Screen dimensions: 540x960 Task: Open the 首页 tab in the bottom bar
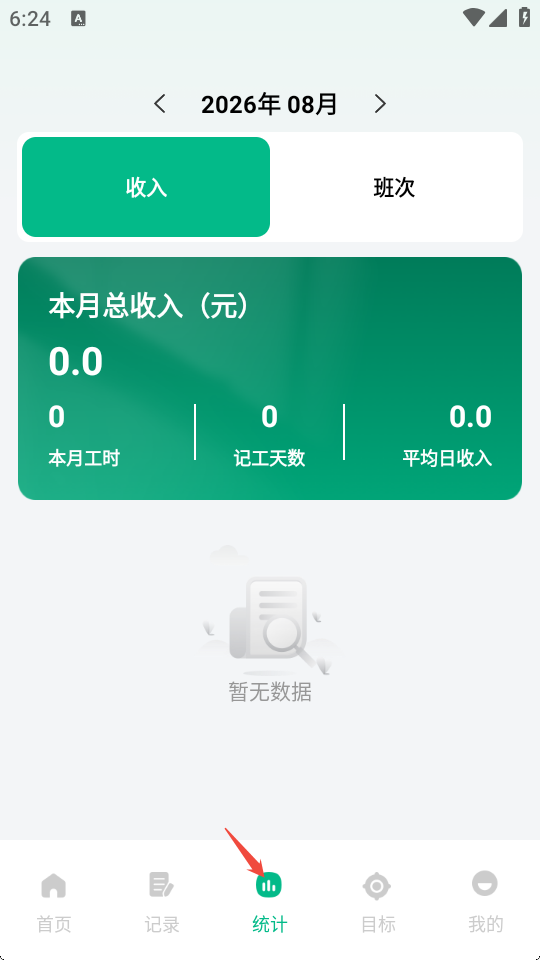[54, 902]
